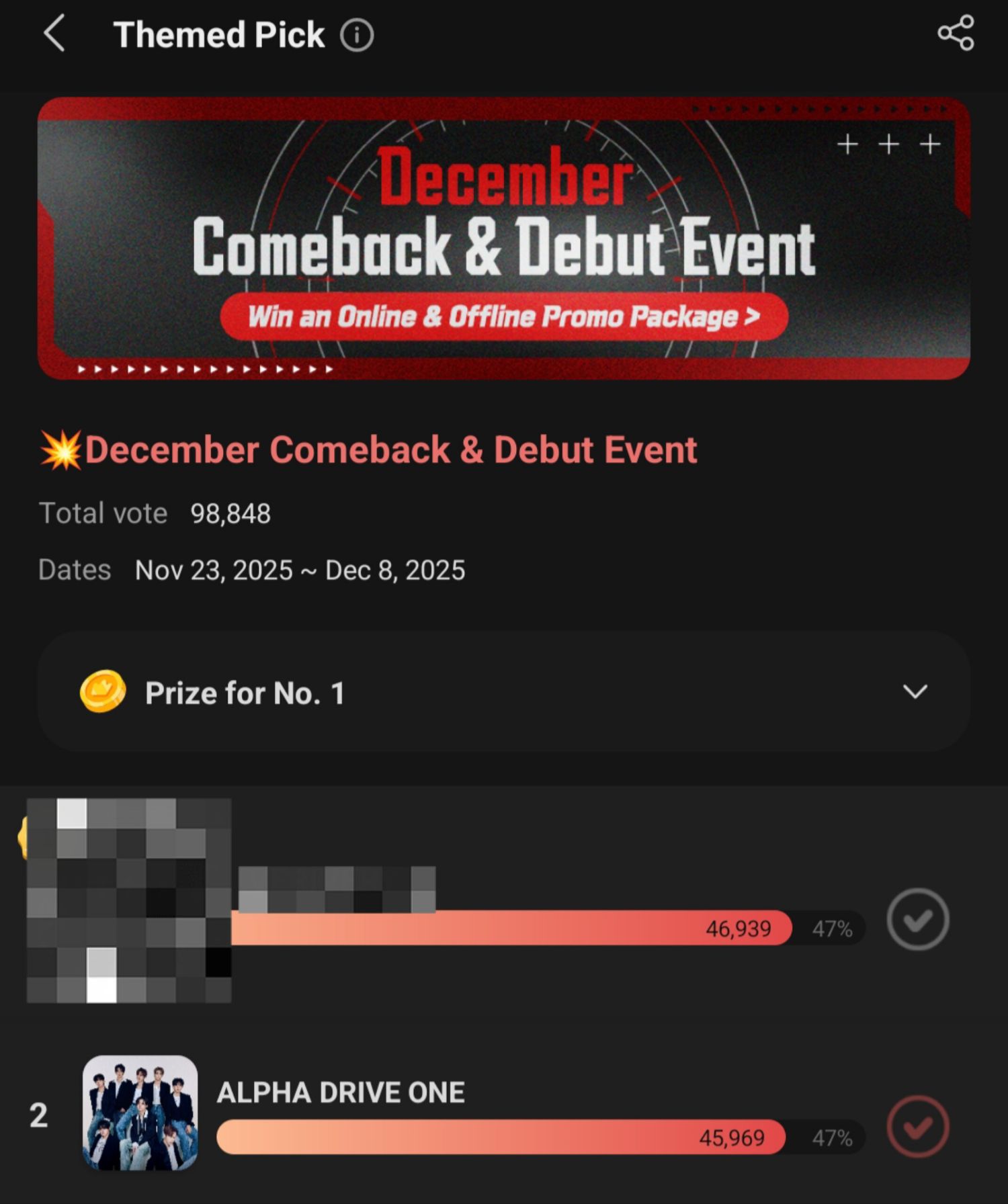Screen dimensions: 1008x1204
Task: Vote for the first-place entry with 46,939 votes
Action: click(917, 919)
